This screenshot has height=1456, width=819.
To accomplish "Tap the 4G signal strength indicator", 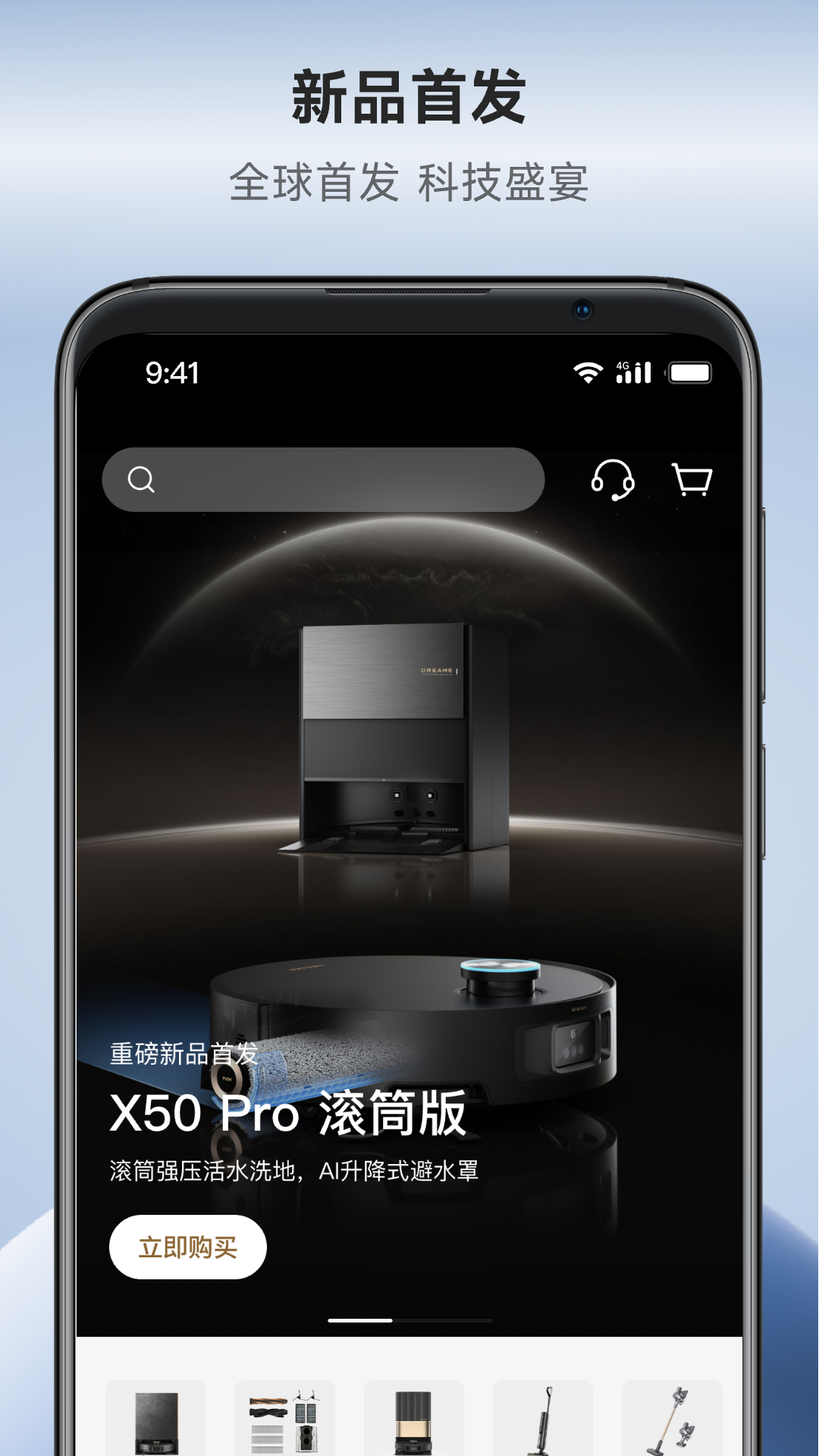I will click(634, 370).
